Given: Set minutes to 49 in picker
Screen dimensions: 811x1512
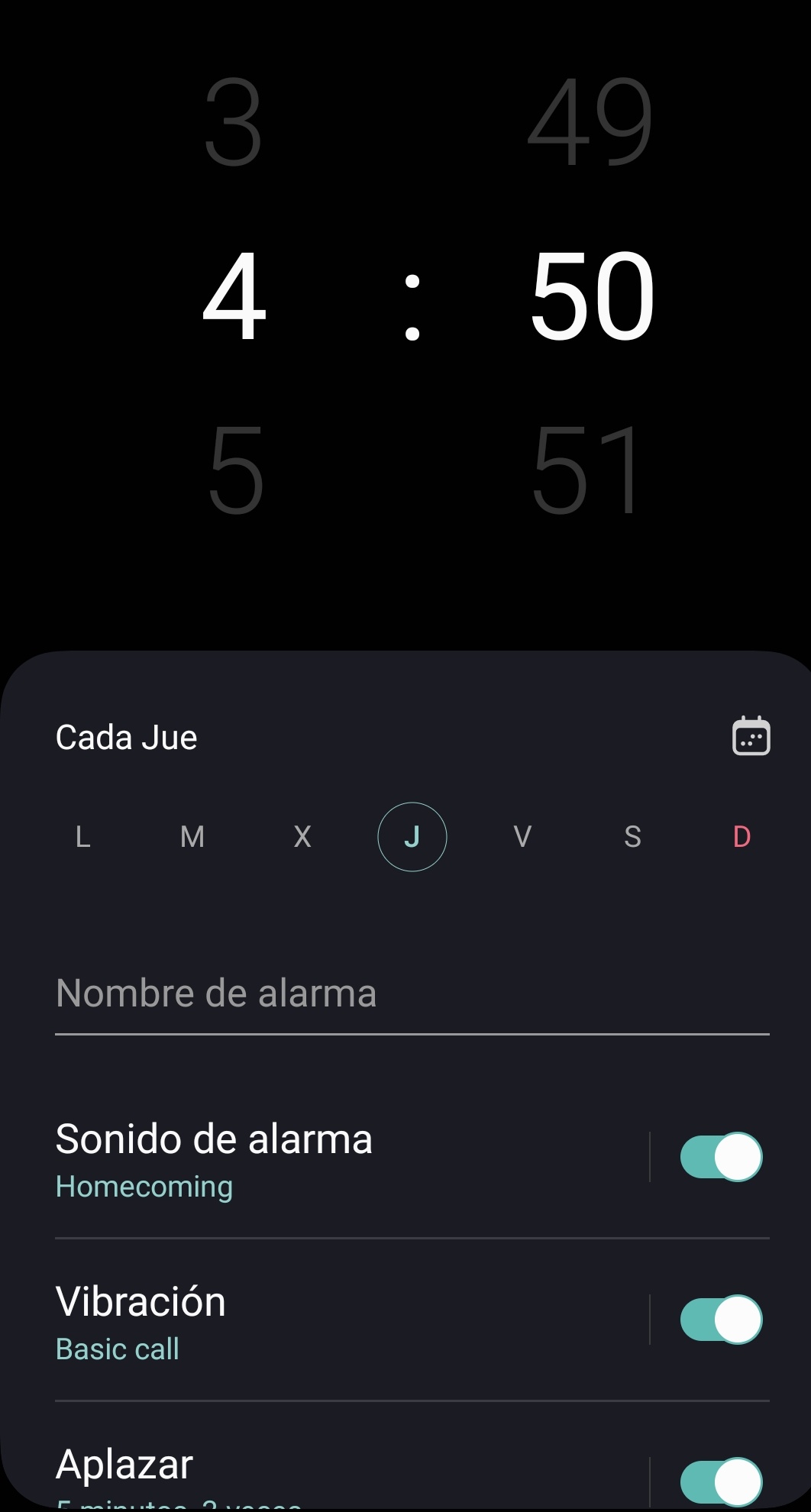Looking at the screenshot, I should click(590, 122).
